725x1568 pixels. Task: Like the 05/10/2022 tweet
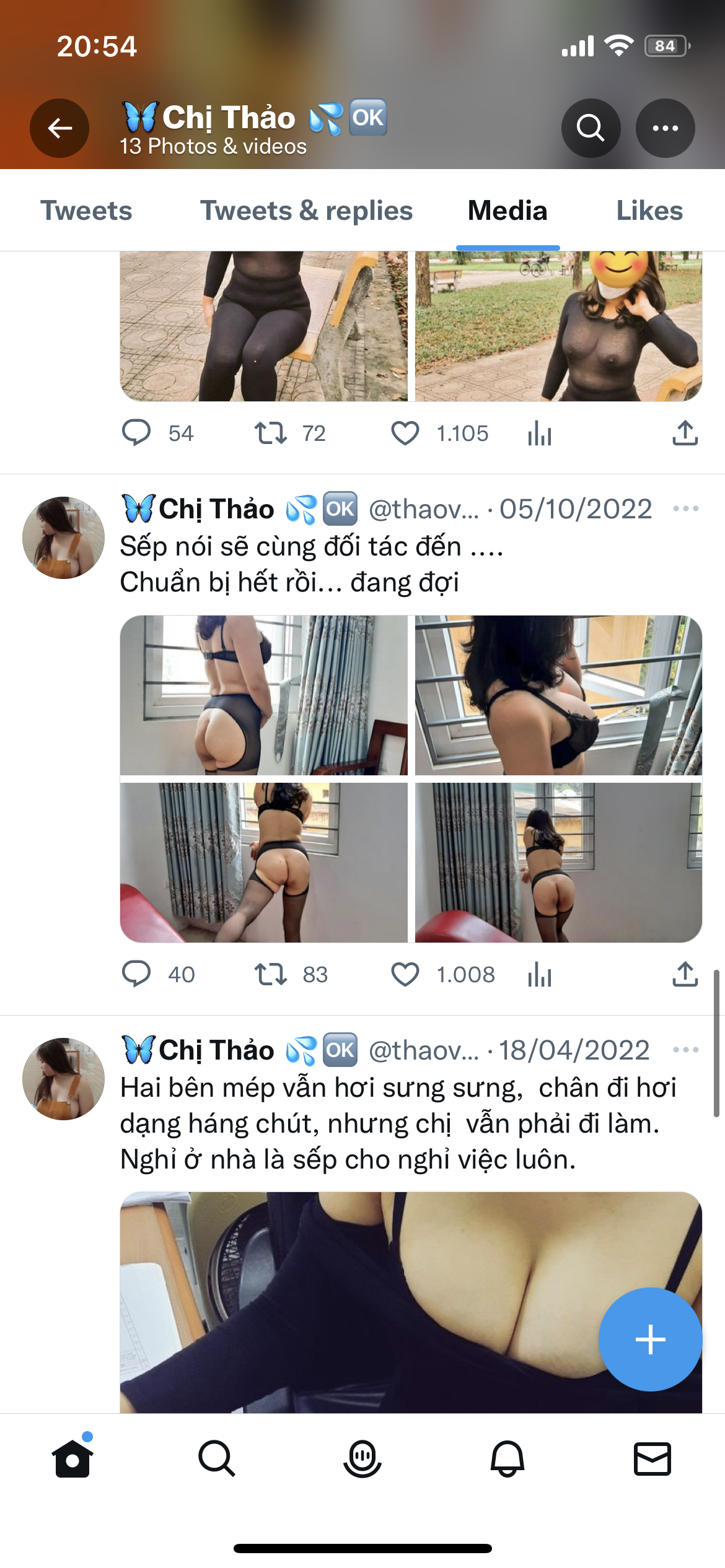[x=405, y=974]
